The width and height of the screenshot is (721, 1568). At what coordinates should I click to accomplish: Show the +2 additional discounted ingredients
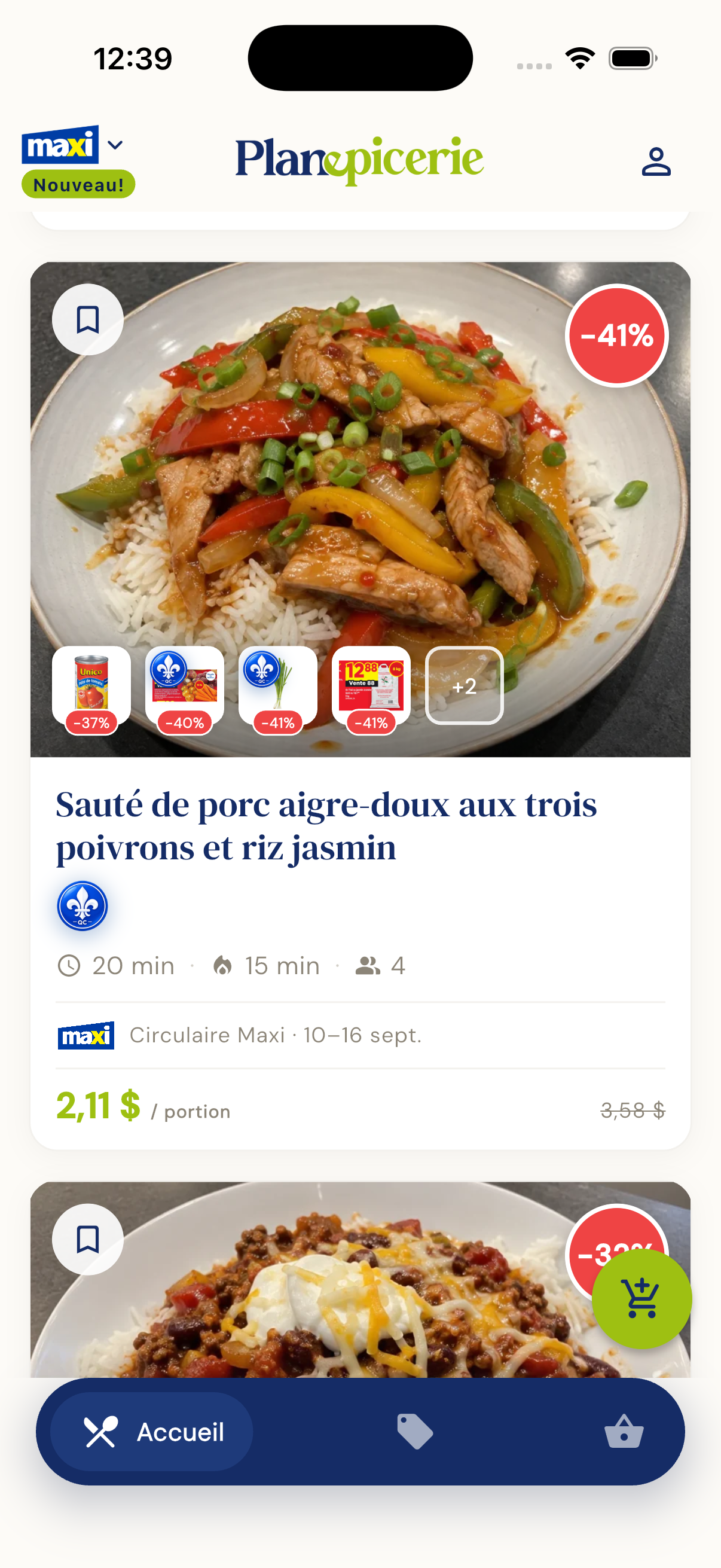(465, 685)
